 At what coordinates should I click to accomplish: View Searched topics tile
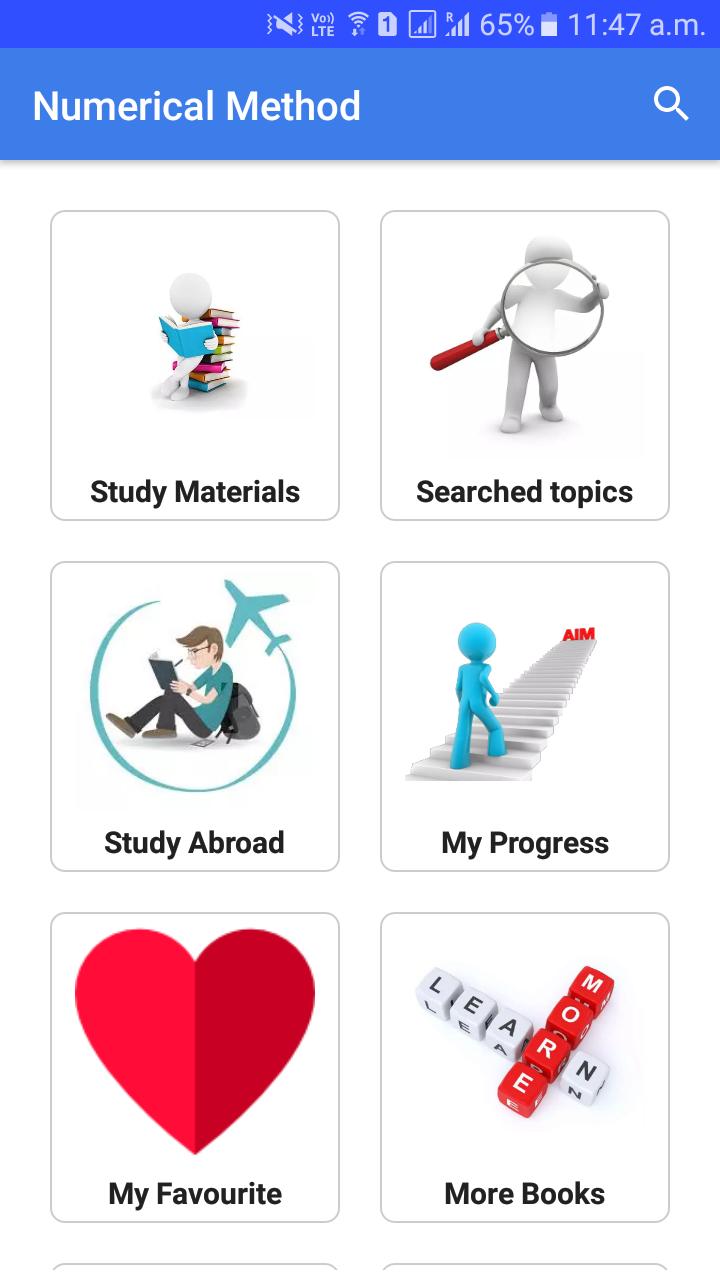(x=525, y=365)
